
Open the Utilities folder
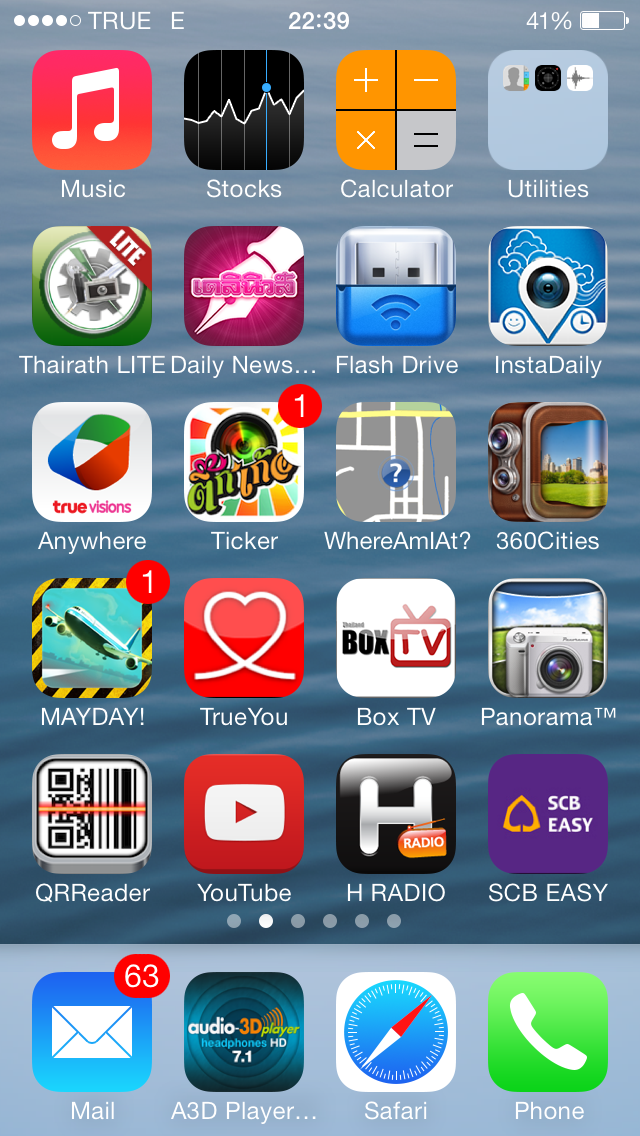point(548,110)
